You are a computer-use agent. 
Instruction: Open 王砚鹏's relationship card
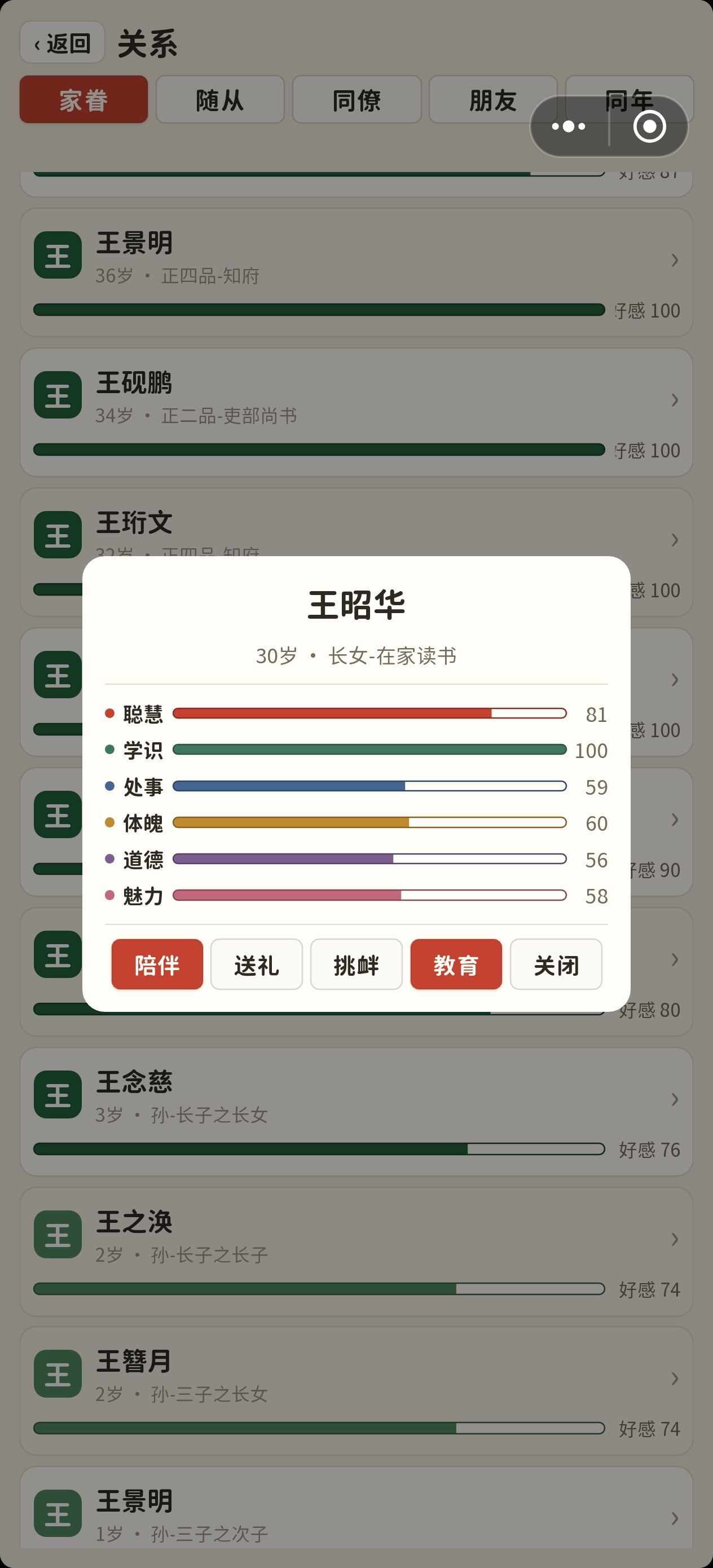[x=356, y=412]
